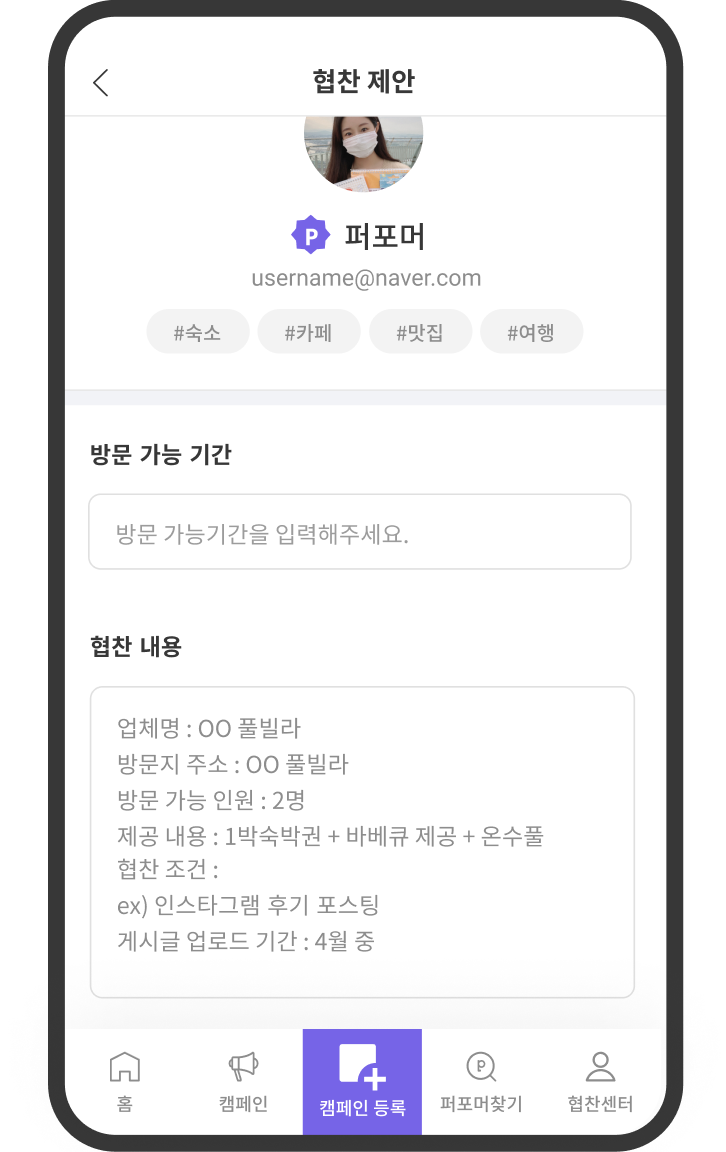Open the performer's profile photo
The width and height of the screenshot is (726, 1152).
pos(363,152)
